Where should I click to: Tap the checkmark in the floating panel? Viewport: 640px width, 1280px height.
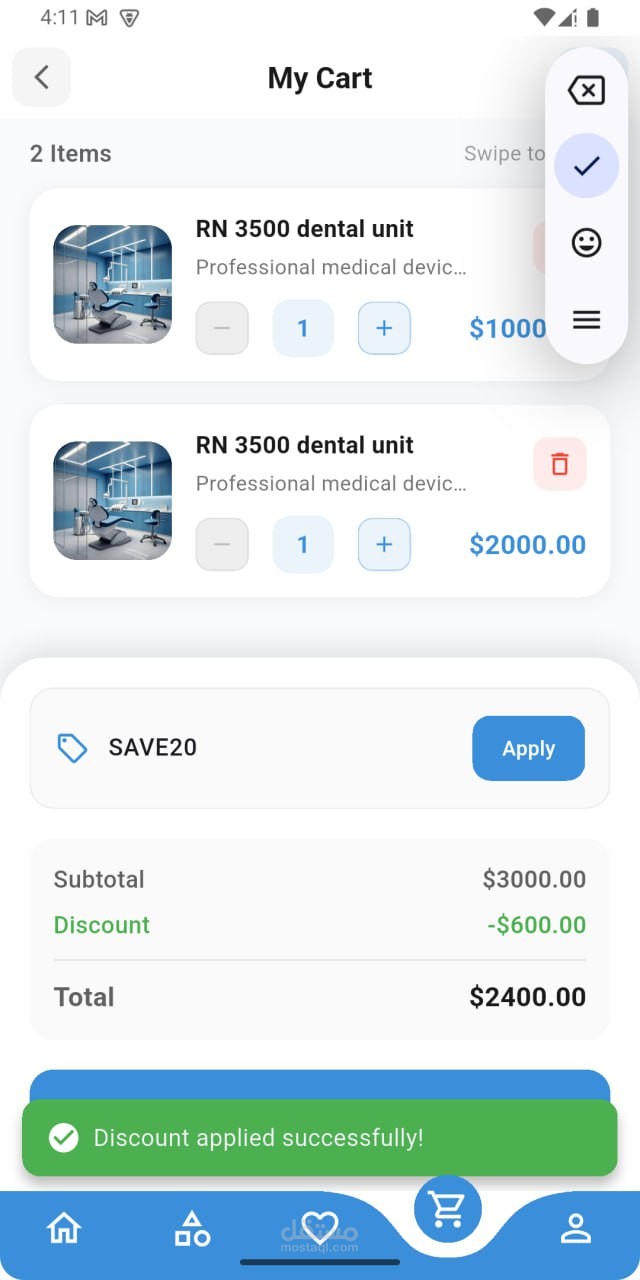(586, 166)
